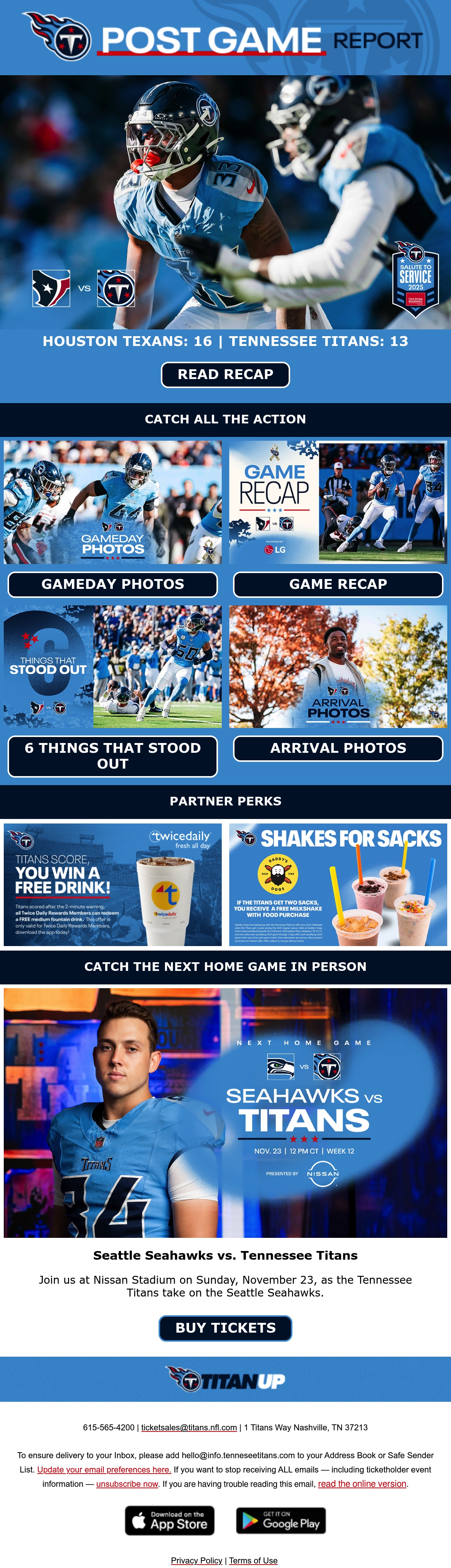
Task: Open the GAMEDAY PHOTOS button
Action: coord(113,584)
